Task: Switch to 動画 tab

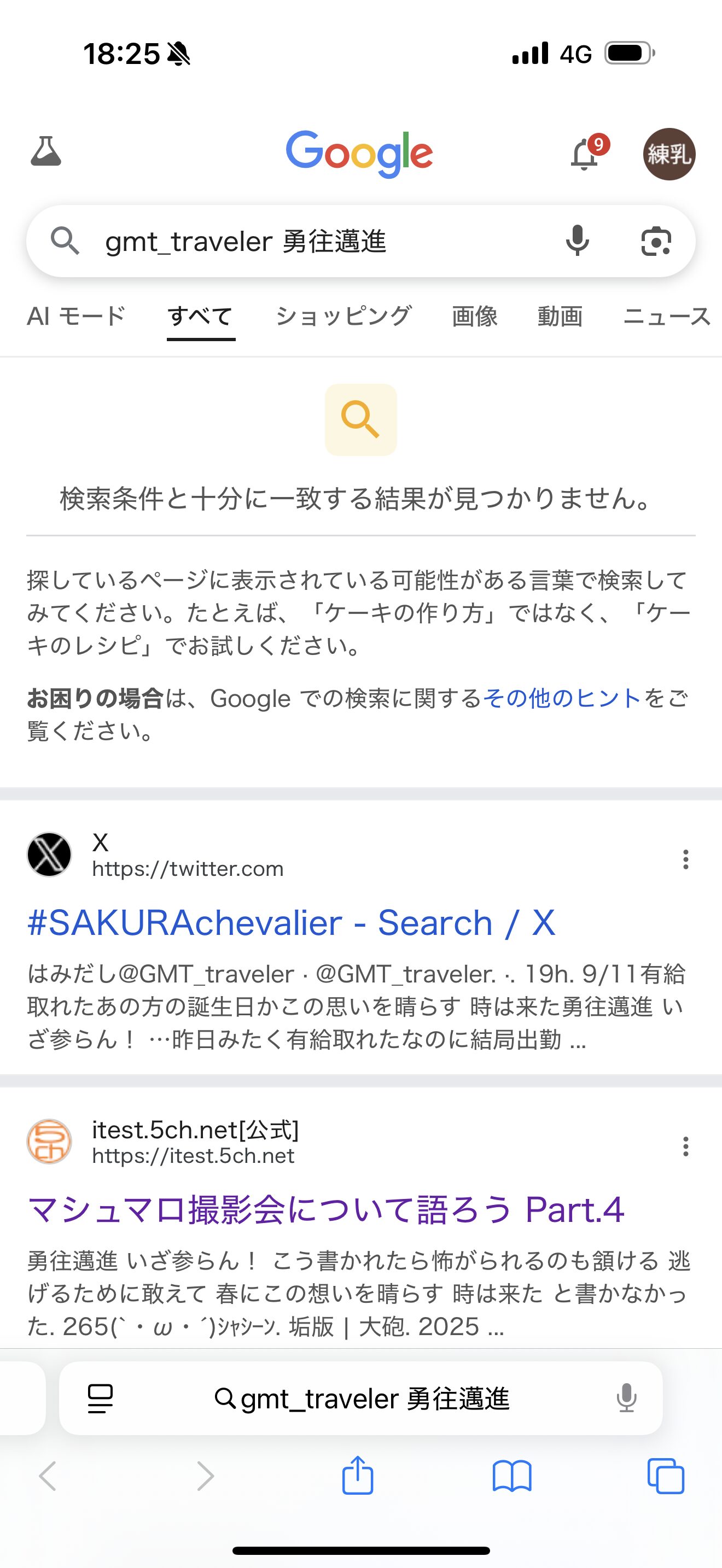Action: 560,317
